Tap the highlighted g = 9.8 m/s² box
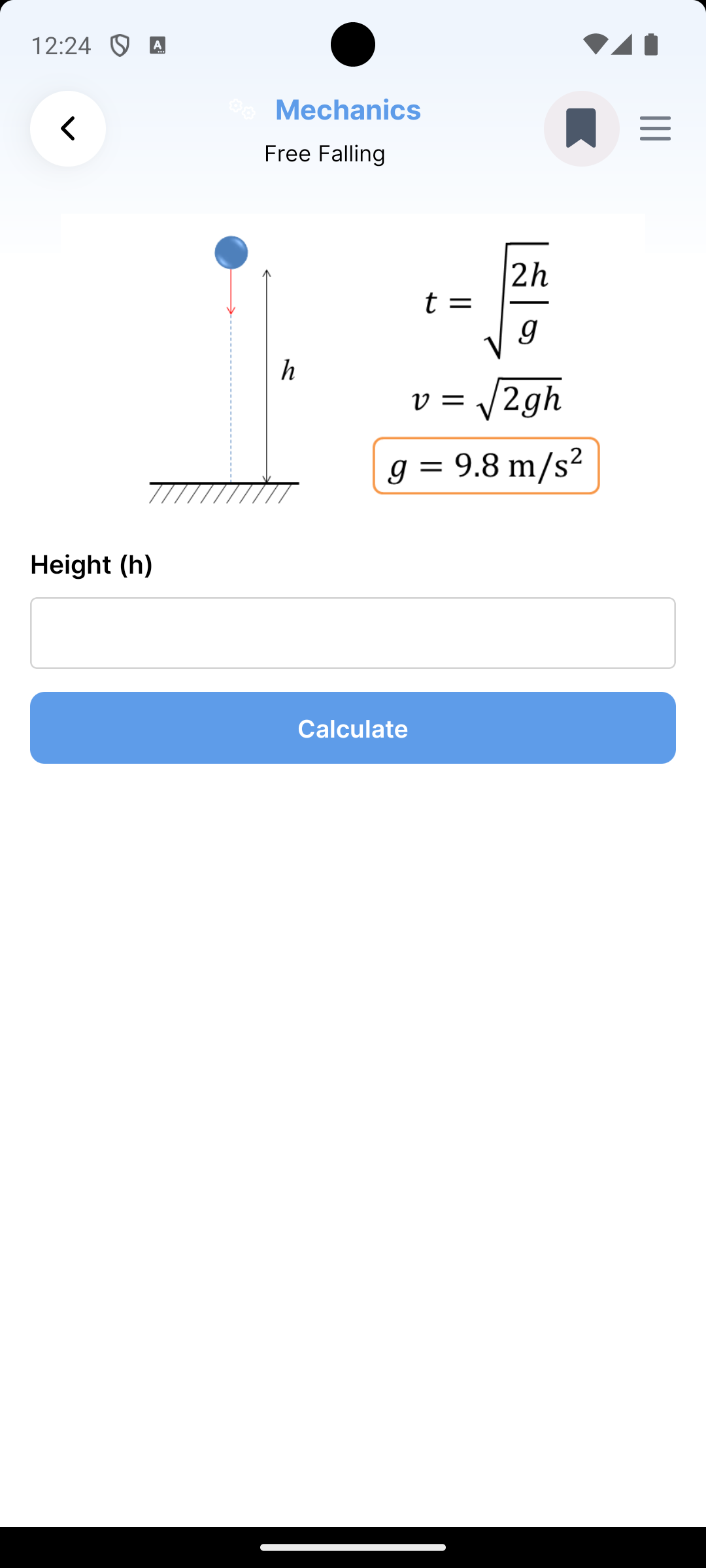The height and width of the screenshot is (1568, 706). click(486, 465)
